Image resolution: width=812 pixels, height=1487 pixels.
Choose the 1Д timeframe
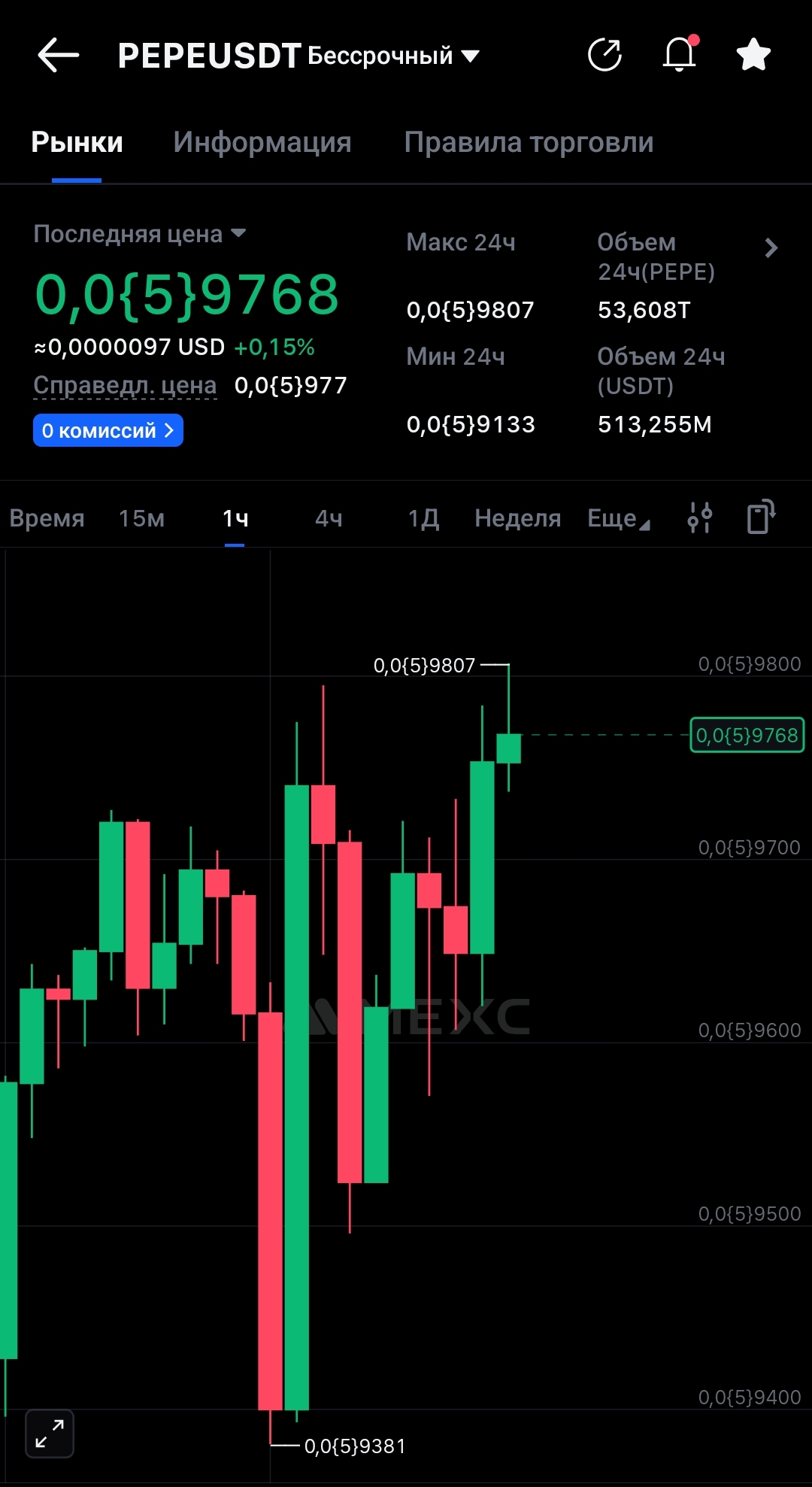click(423, 518)
